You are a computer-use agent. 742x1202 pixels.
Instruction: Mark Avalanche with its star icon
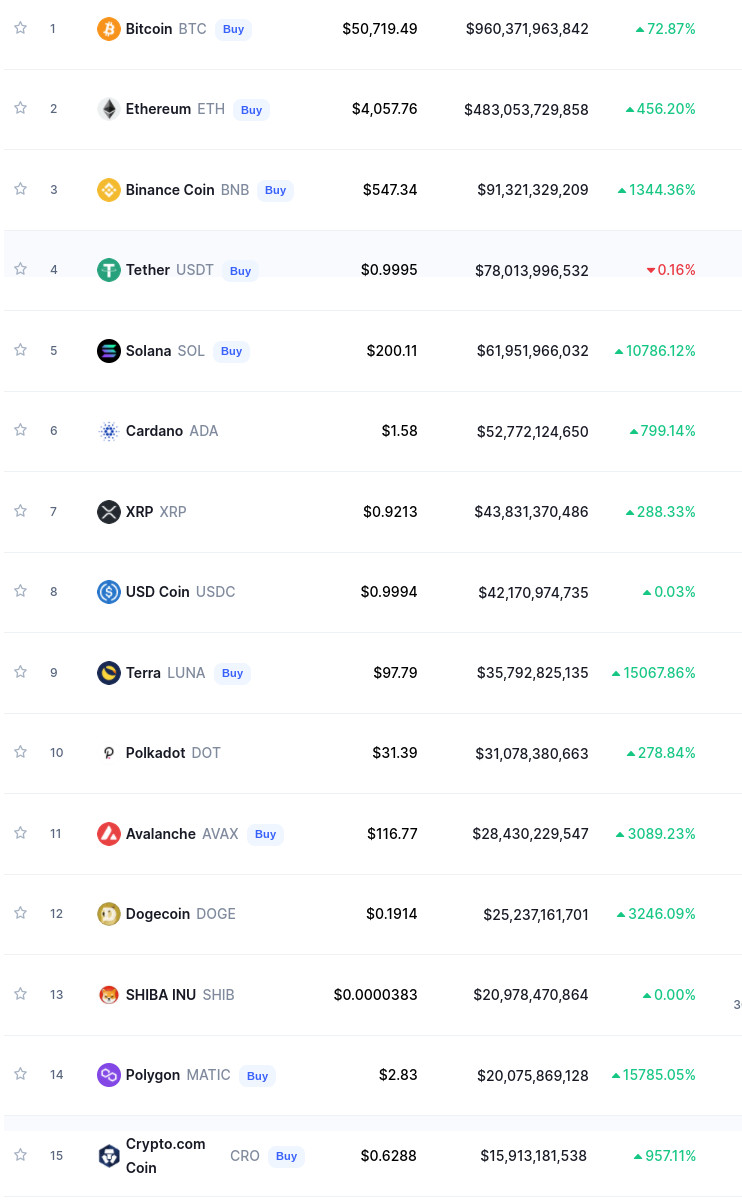(x=20, y=833)
